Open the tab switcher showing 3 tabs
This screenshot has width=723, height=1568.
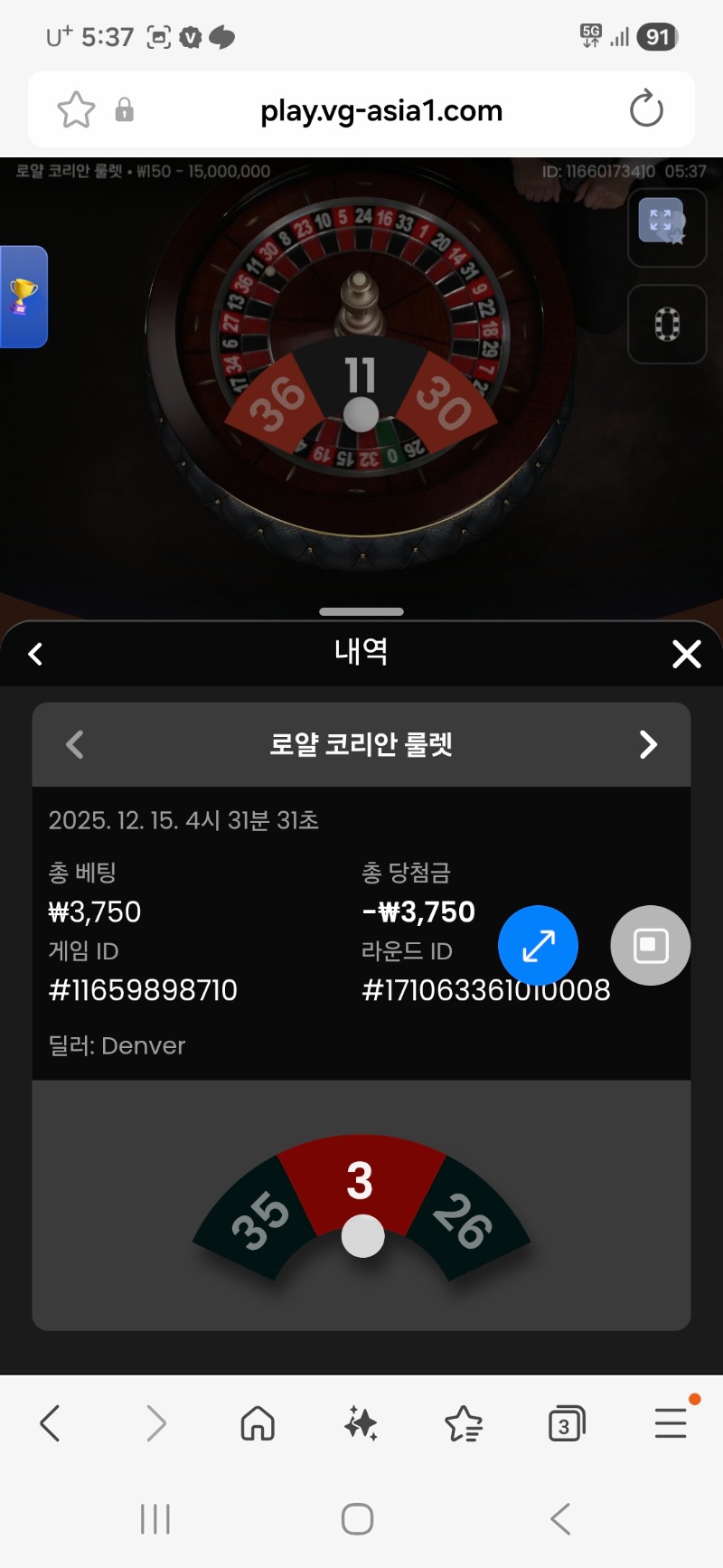tap(566, 1422)
